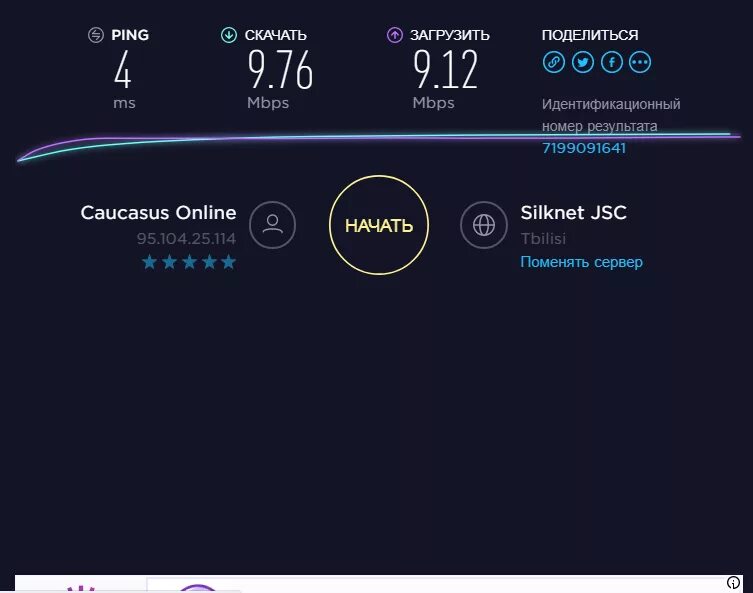This screenshot has height=593, width=753.
Task: Open the ad info icon
Action: (733, 583)
